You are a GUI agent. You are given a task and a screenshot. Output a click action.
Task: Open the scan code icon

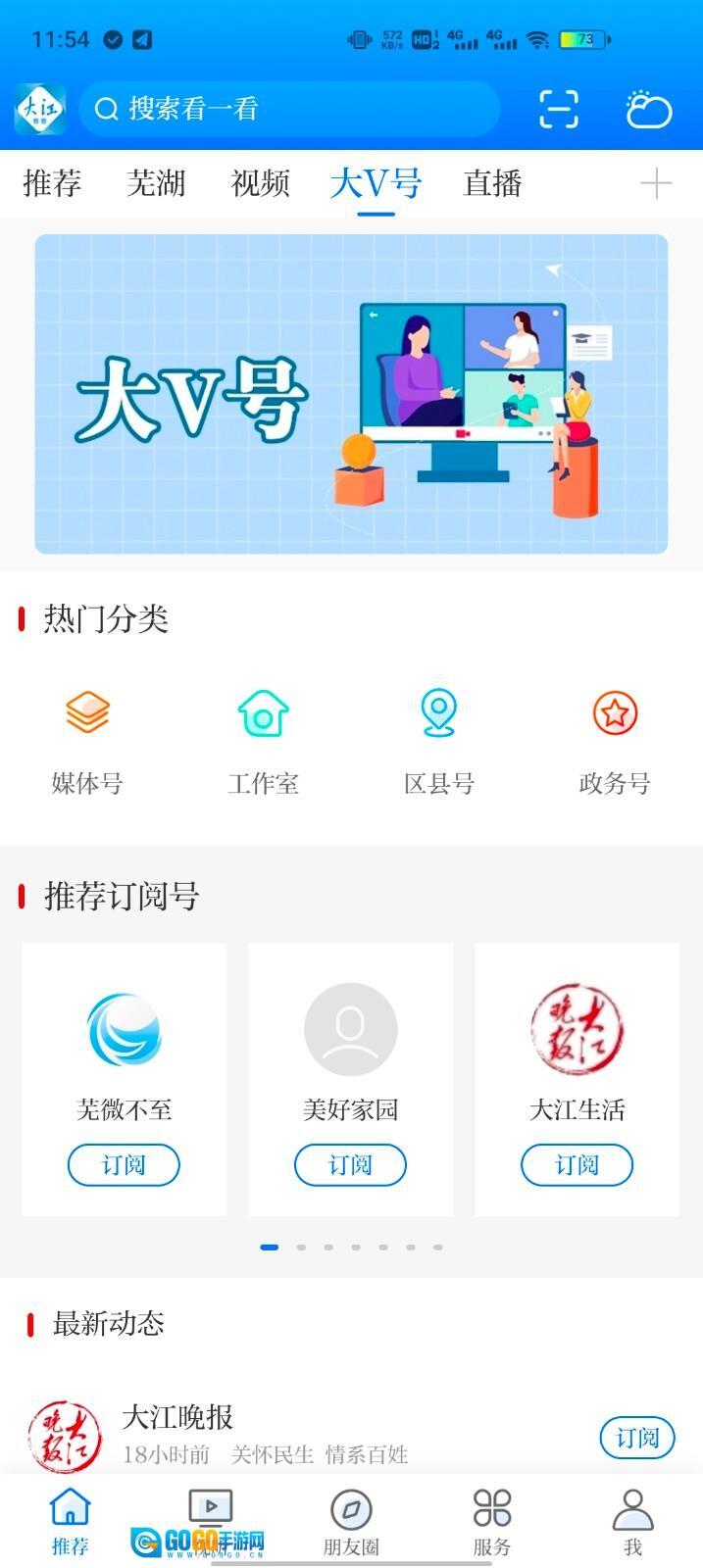pyautogui.click(x=559, y=109)
